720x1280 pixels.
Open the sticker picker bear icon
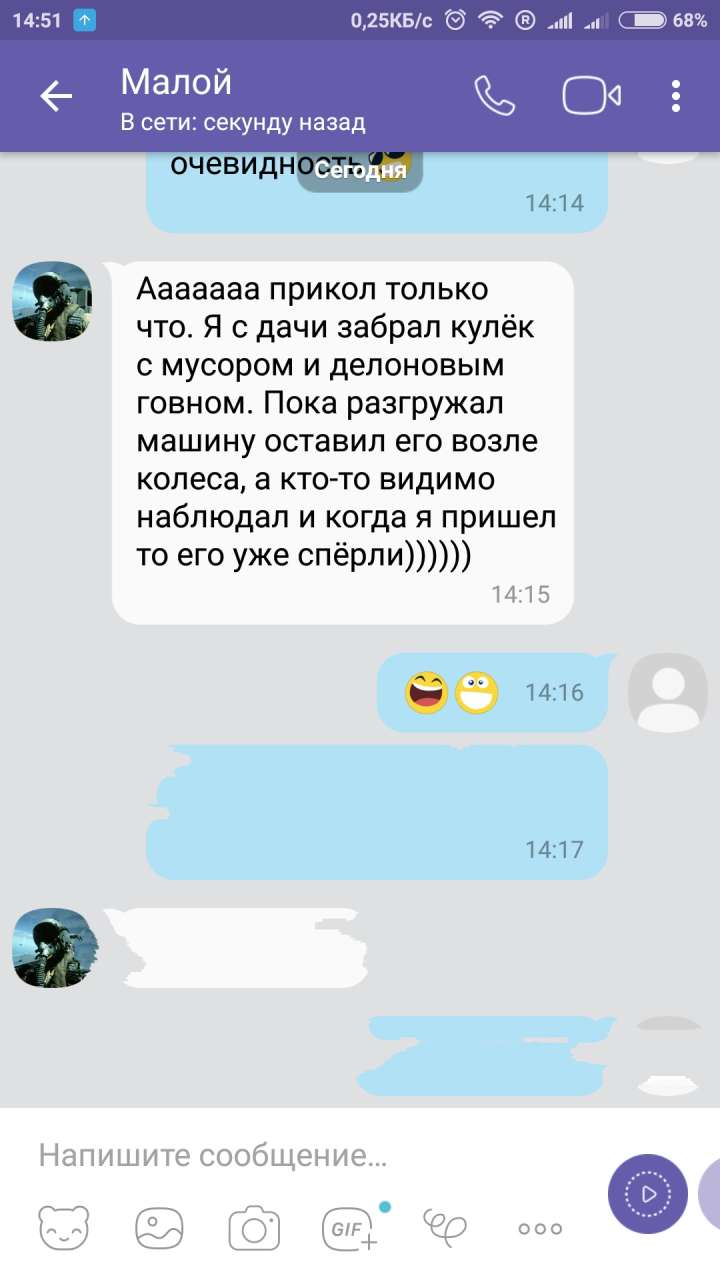pos(64,1228)
